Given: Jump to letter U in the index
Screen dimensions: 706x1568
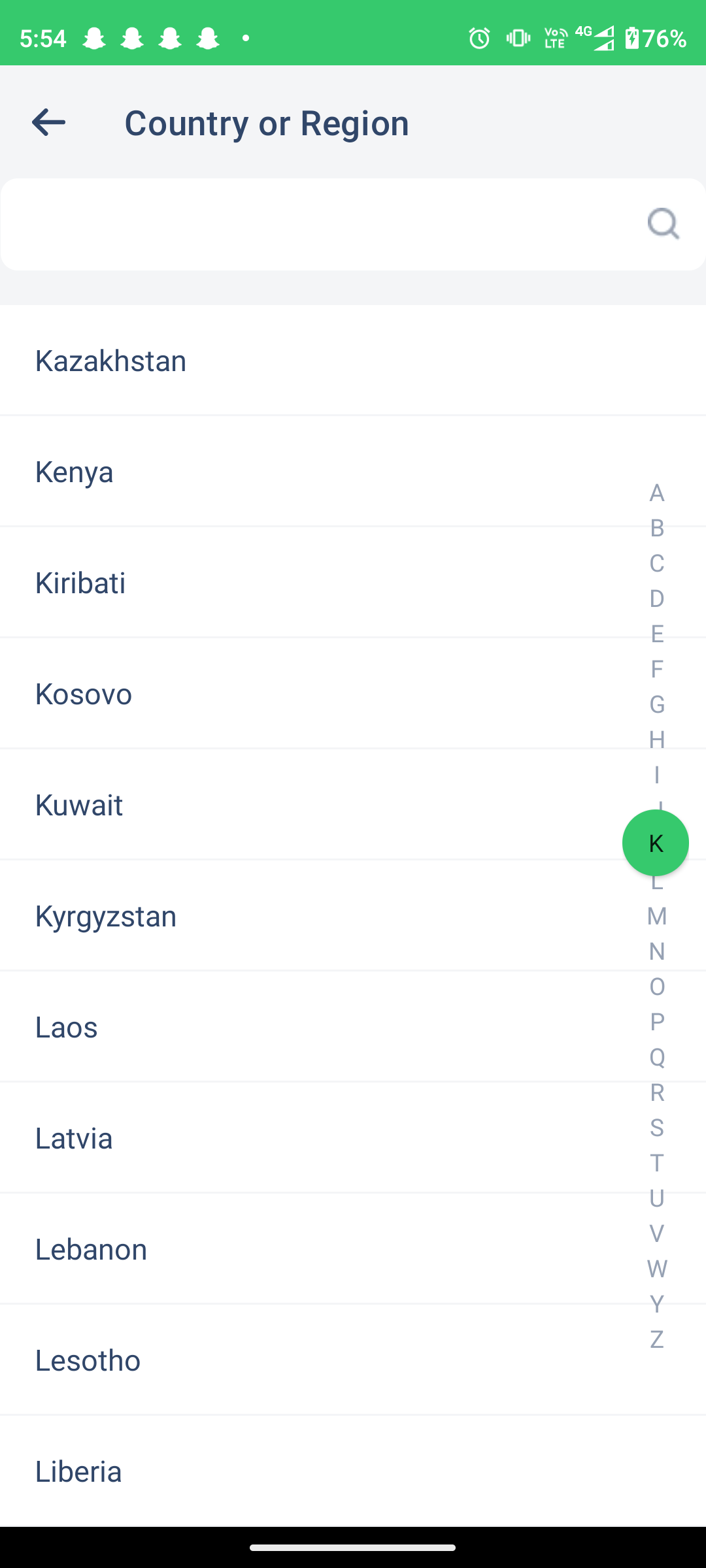Looking at the screenshot, I should click(657, 1199).
